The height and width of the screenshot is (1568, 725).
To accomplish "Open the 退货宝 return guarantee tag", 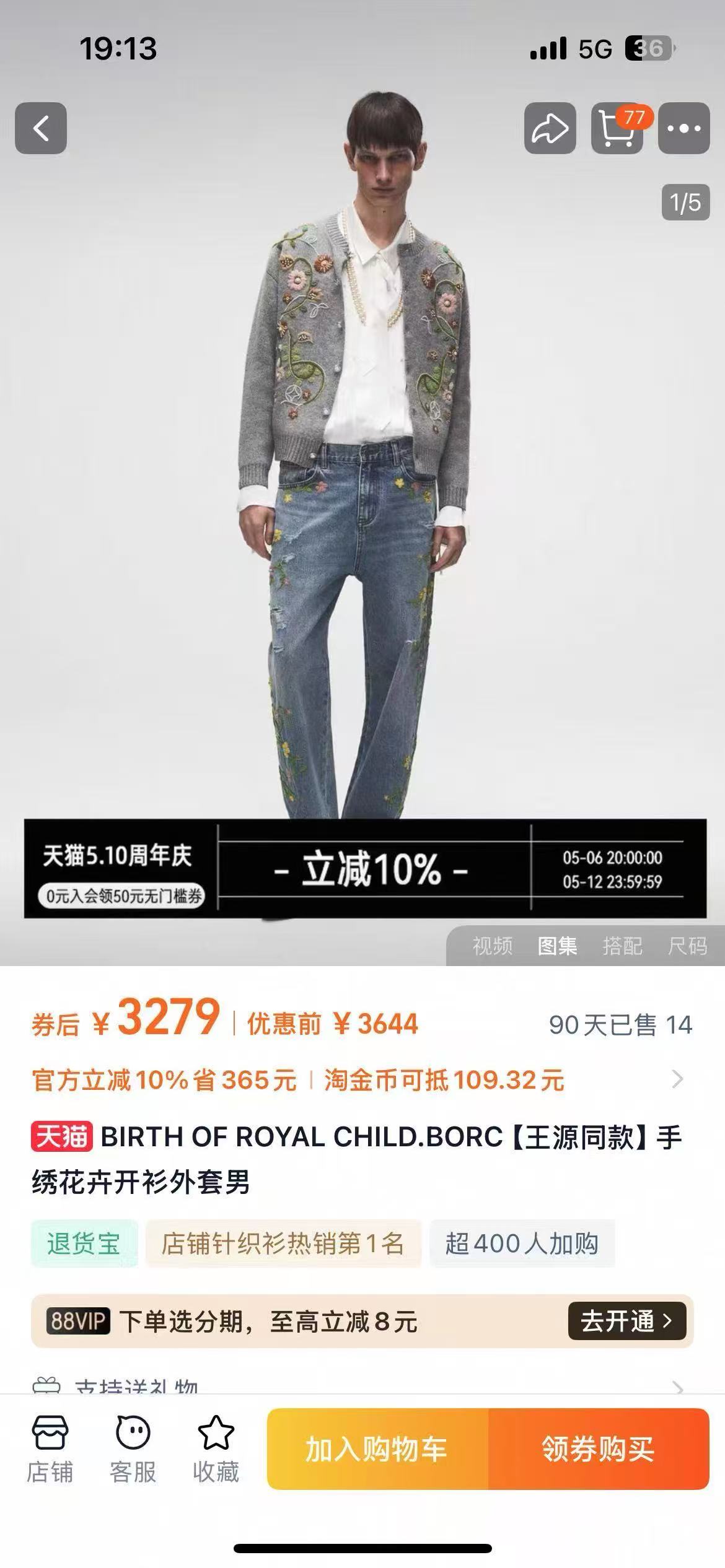I will [84, 1244].
